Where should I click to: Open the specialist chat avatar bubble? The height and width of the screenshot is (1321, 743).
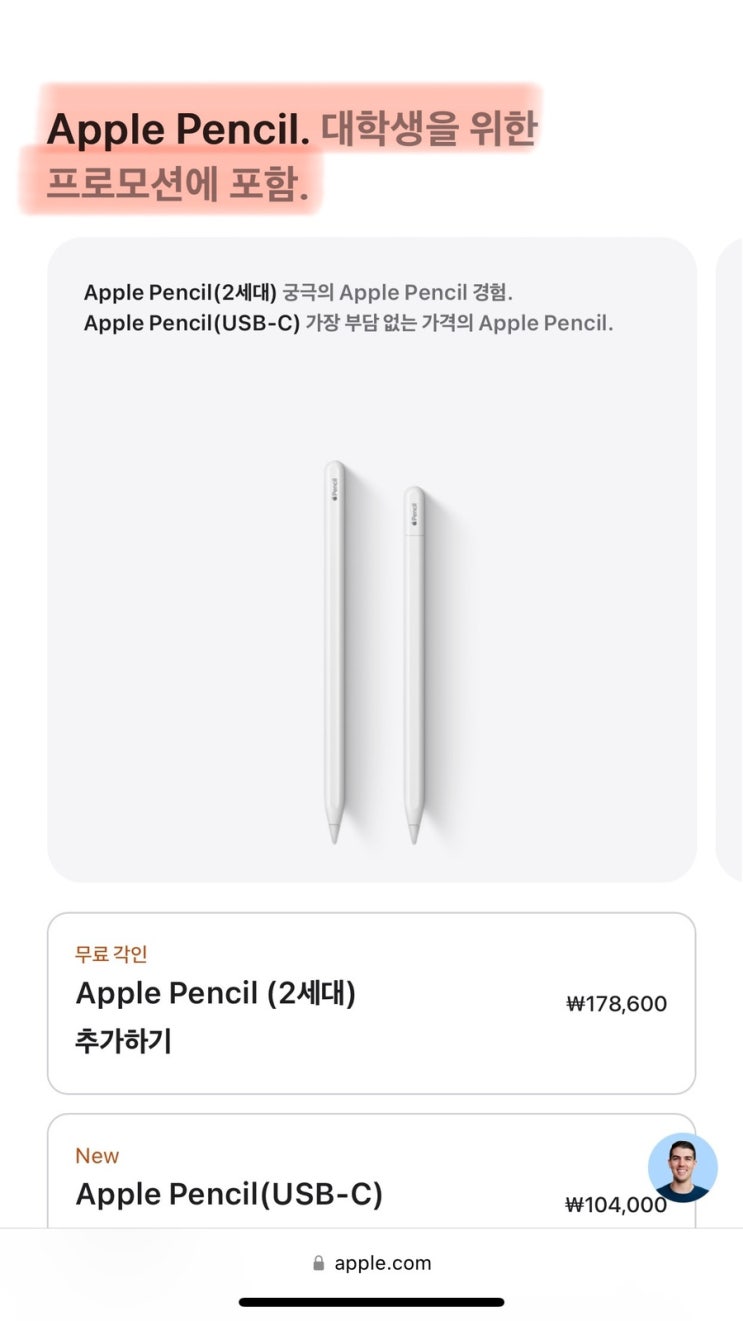[682, 1168]
